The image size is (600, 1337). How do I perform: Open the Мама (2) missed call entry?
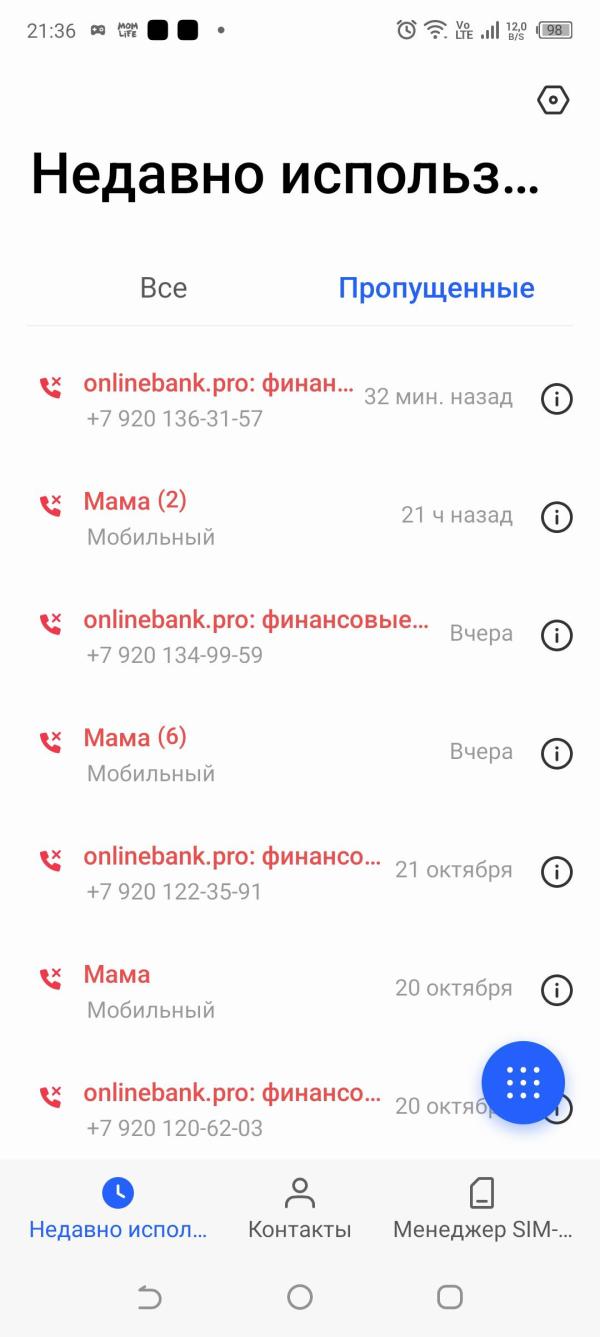[x=220, y=517]
